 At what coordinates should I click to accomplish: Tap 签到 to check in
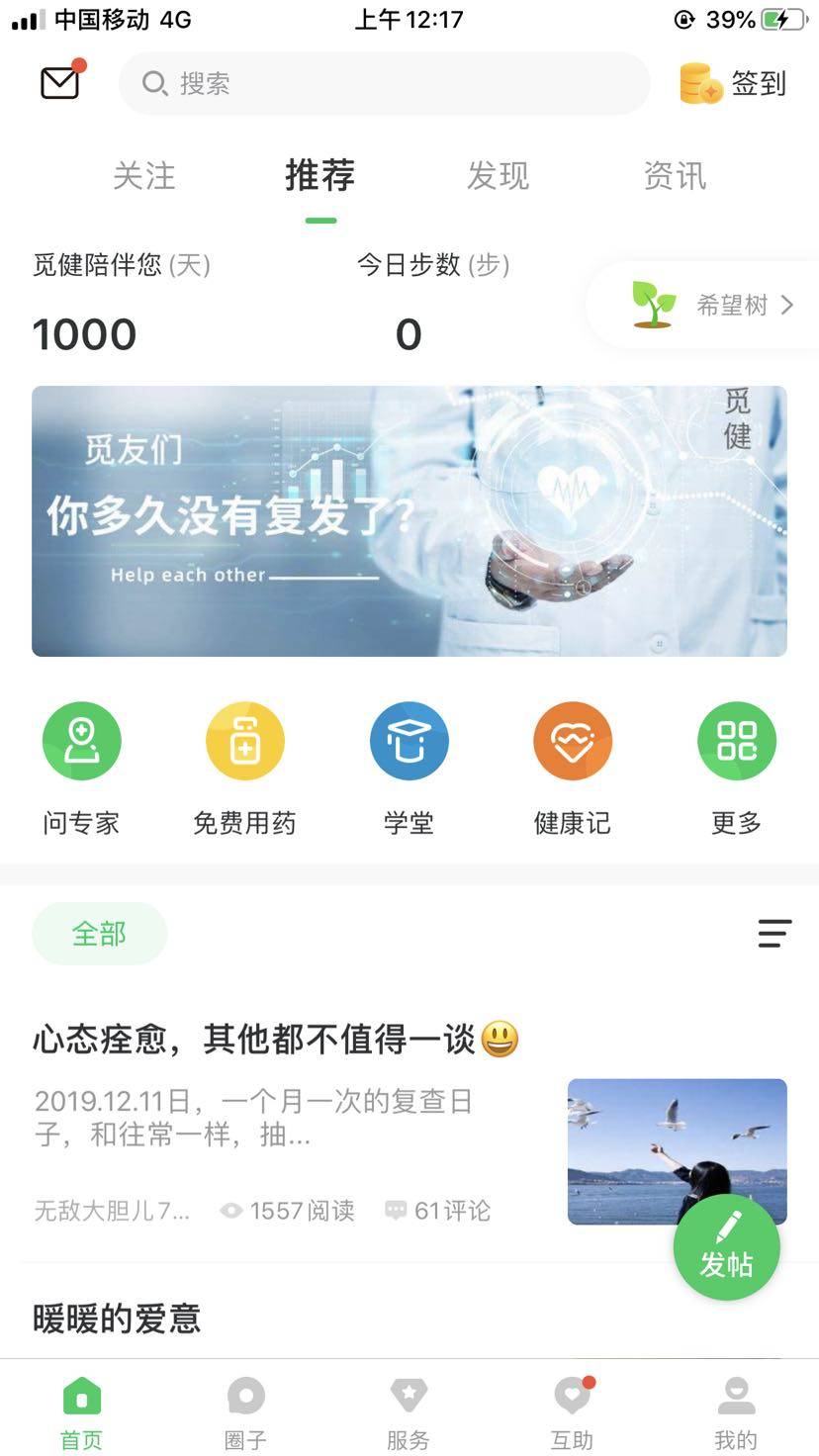click(734, 83)
